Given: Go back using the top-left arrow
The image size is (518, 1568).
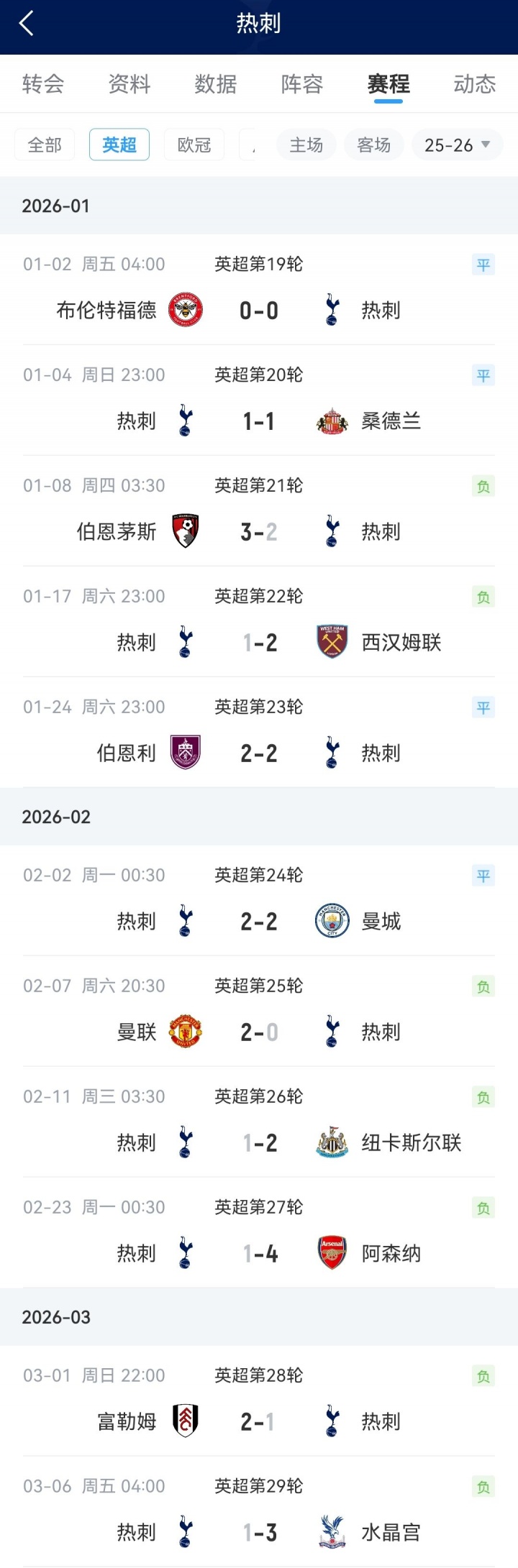Looking at the screenshot, I should 27,24.
